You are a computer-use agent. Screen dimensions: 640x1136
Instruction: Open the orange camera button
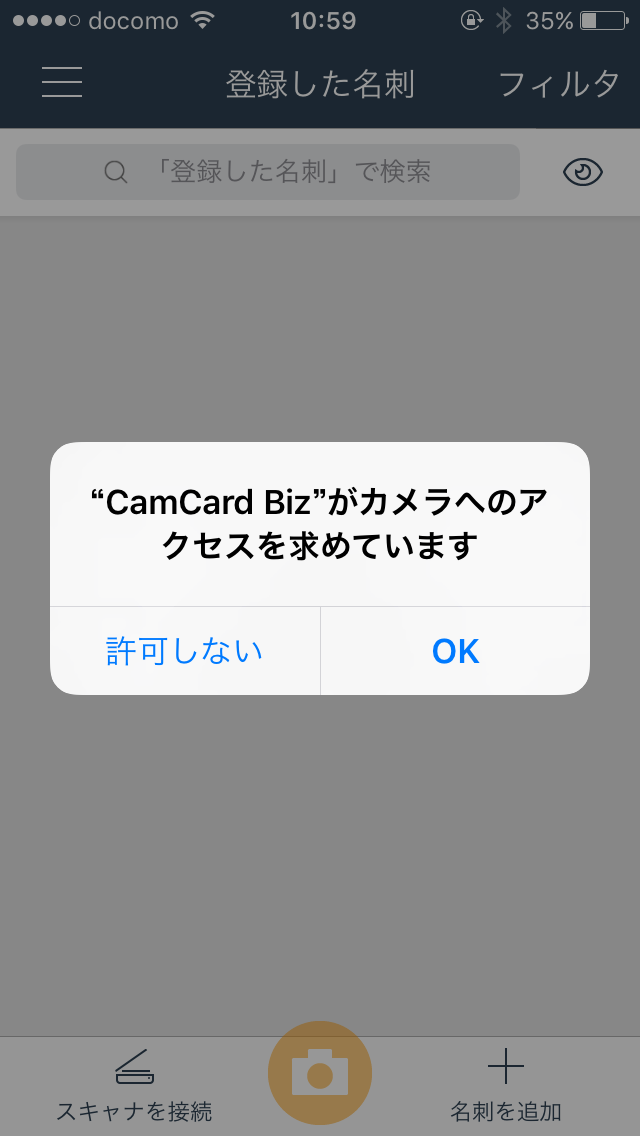coord(320,1074)
